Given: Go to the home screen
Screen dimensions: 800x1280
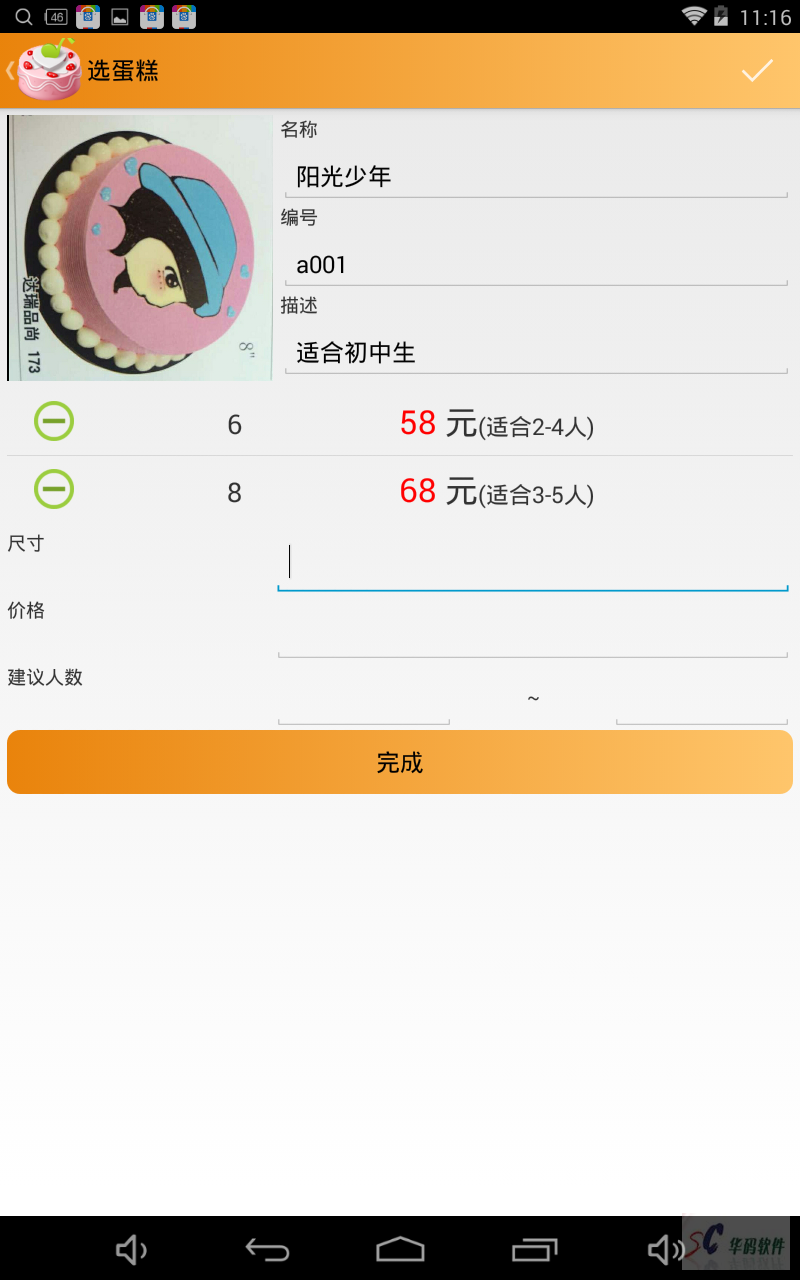Looking at the screenshot, I should (x=400, y=1249).
